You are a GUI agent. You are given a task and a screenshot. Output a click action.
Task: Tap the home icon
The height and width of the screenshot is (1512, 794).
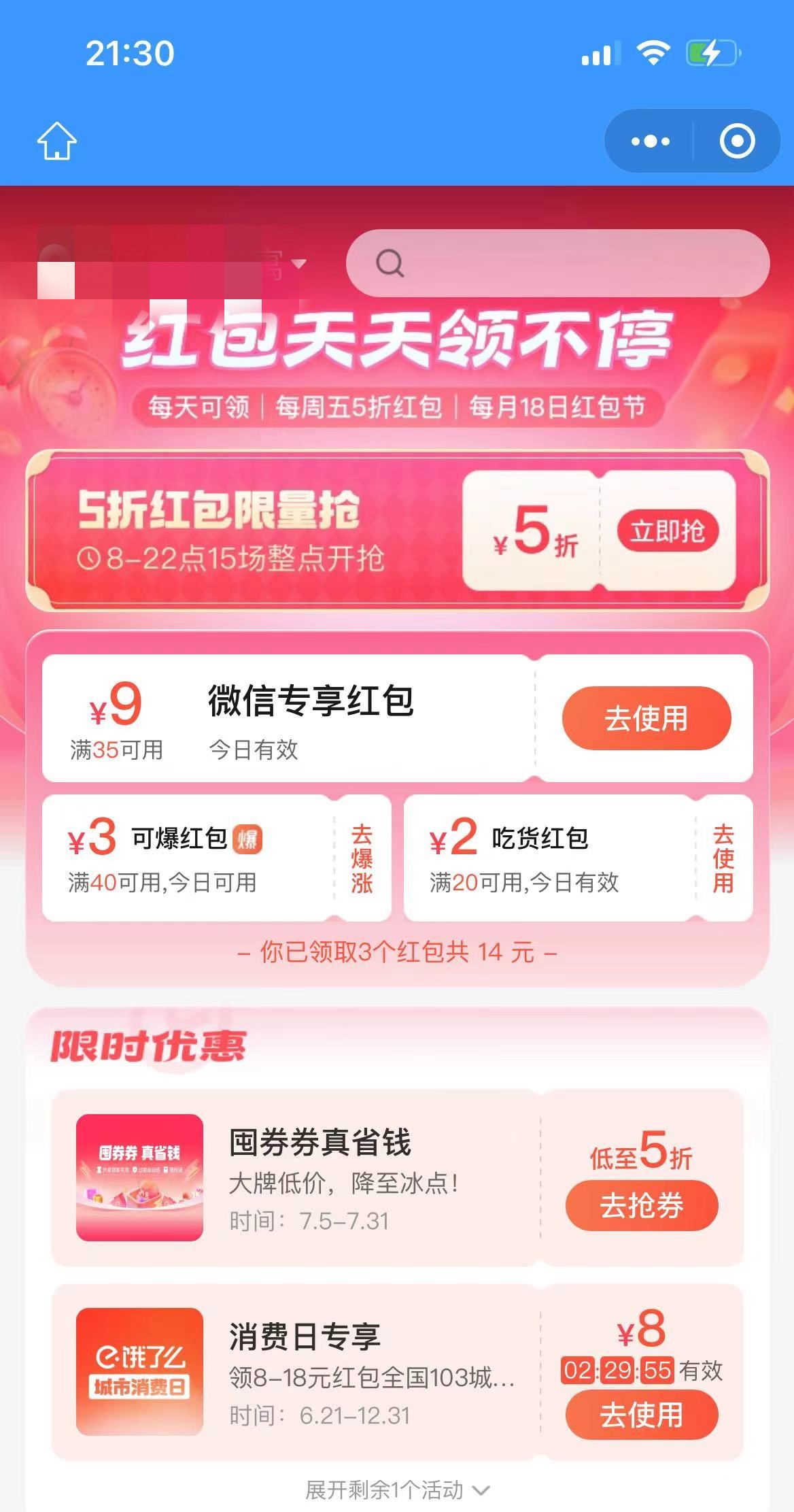coord(56,141)
